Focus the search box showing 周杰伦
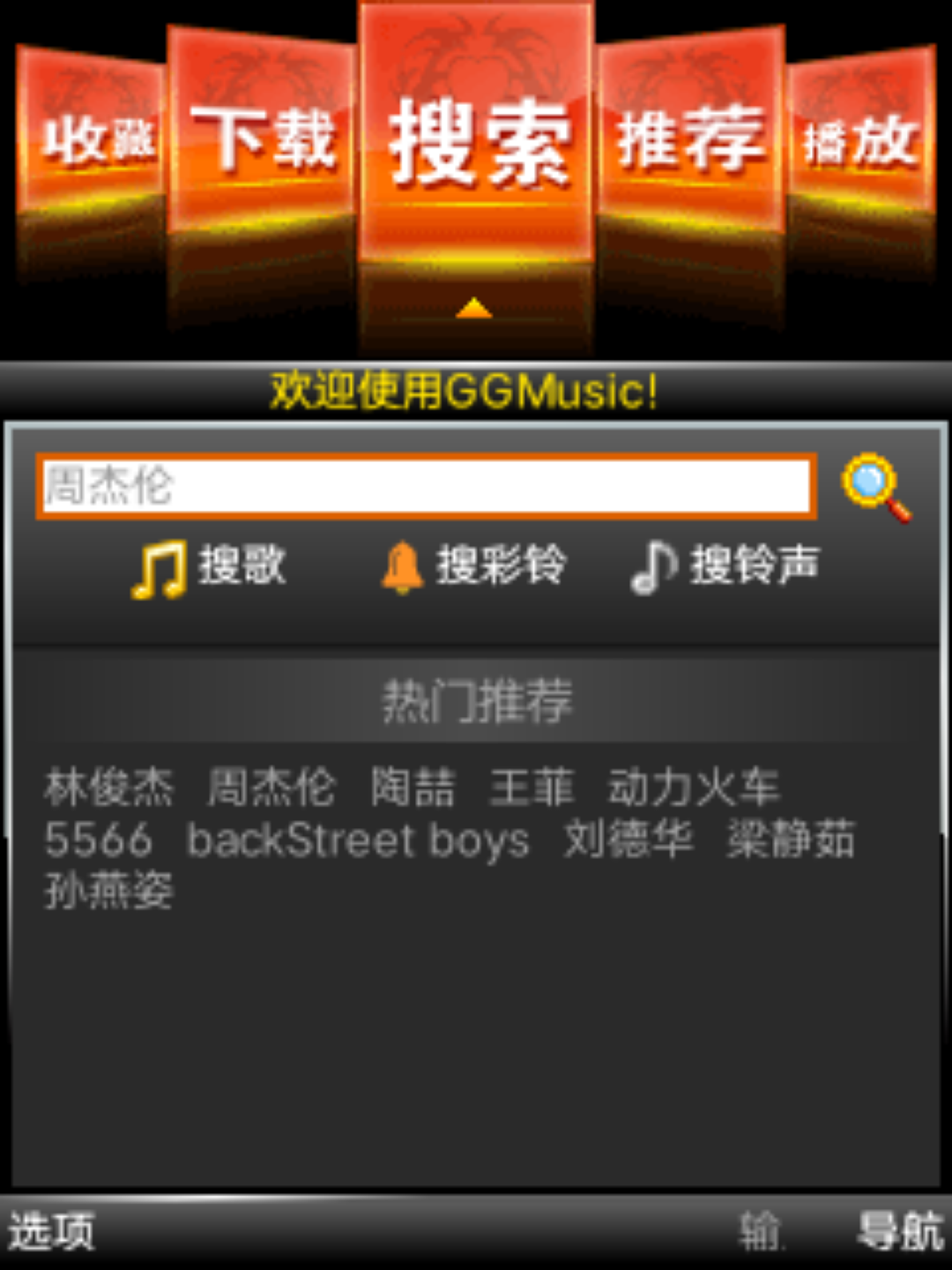This screenshot has height=1270, width=952. click(425, 486)
